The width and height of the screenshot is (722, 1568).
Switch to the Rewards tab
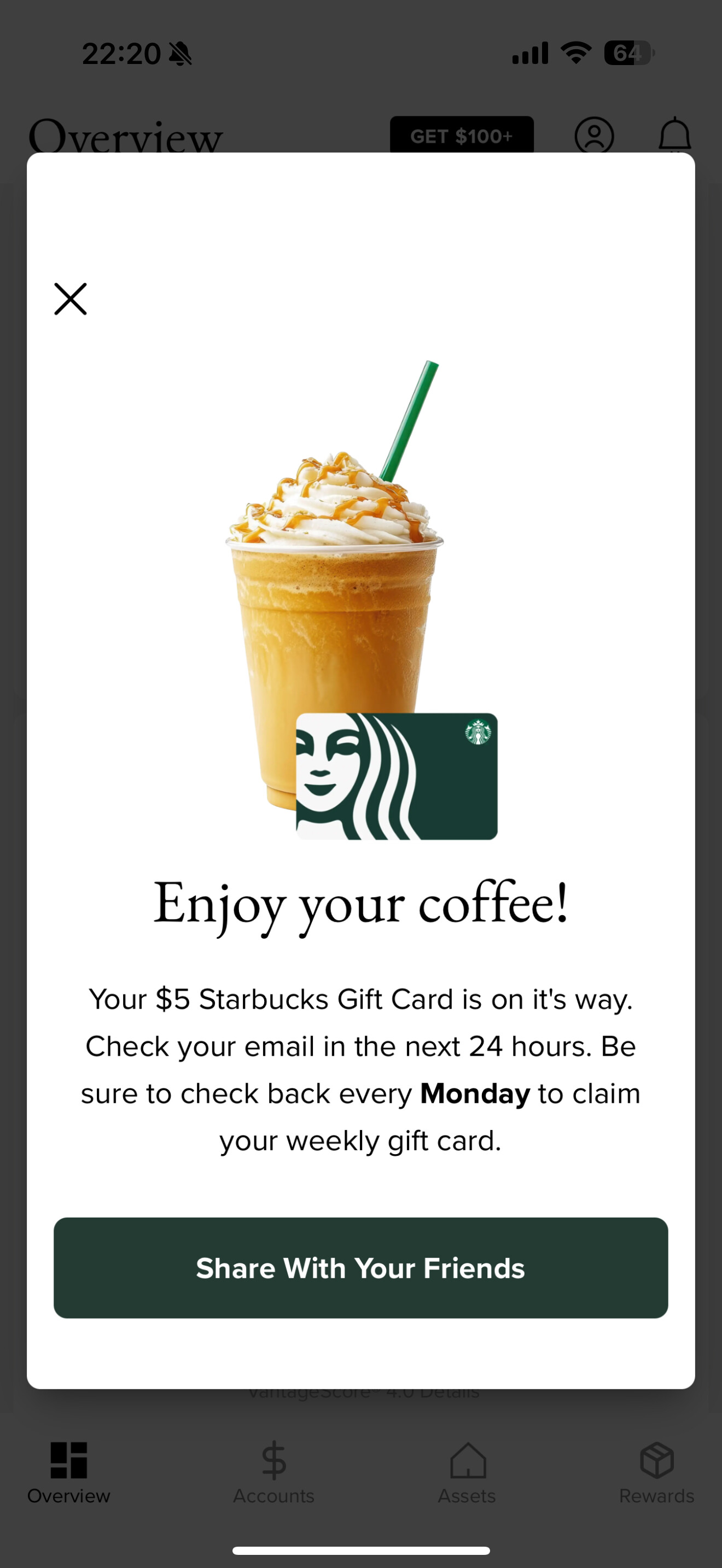tap(656, 1472)
